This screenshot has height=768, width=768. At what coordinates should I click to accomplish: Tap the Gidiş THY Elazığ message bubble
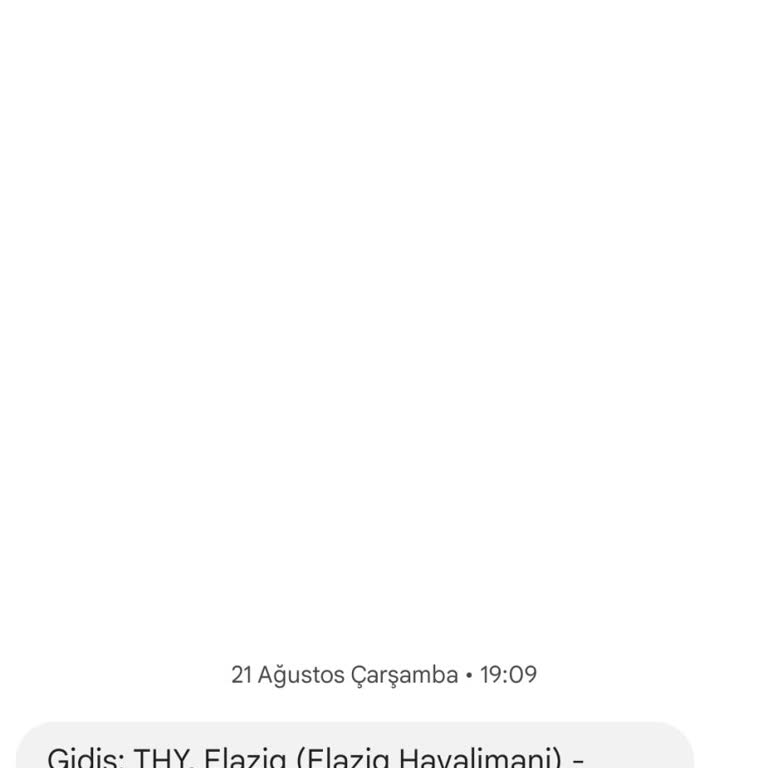coord(354,750)
